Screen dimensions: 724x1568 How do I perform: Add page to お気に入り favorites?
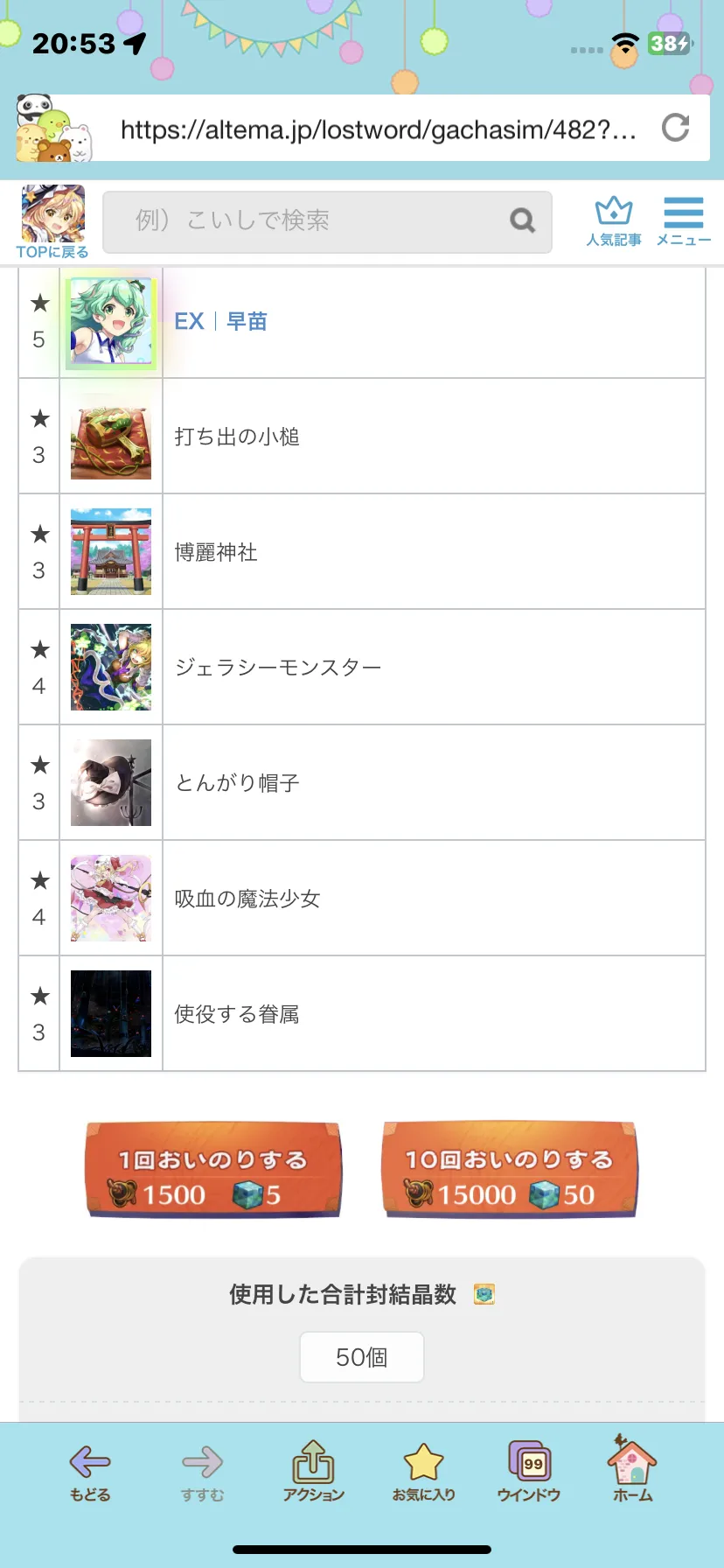click(x=424, y=1472)
